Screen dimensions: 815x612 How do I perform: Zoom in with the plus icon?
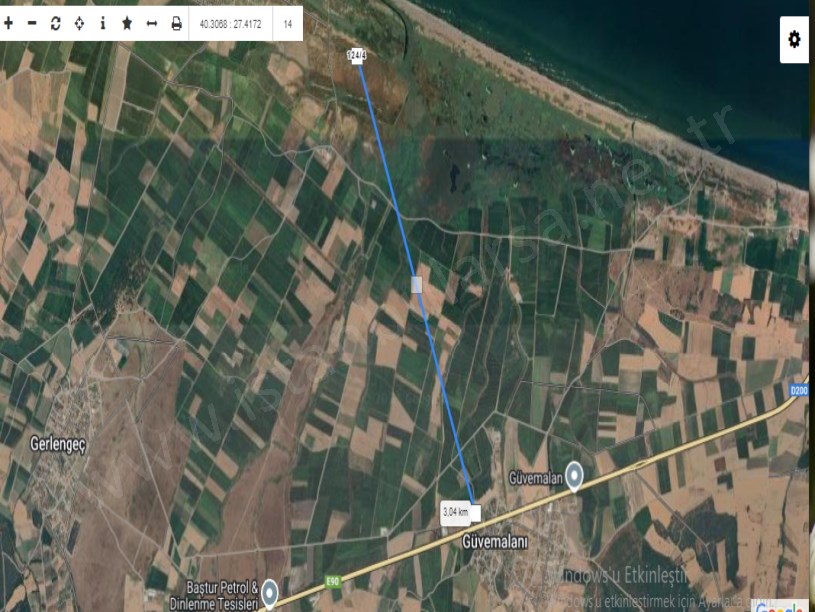pos(9,22)
